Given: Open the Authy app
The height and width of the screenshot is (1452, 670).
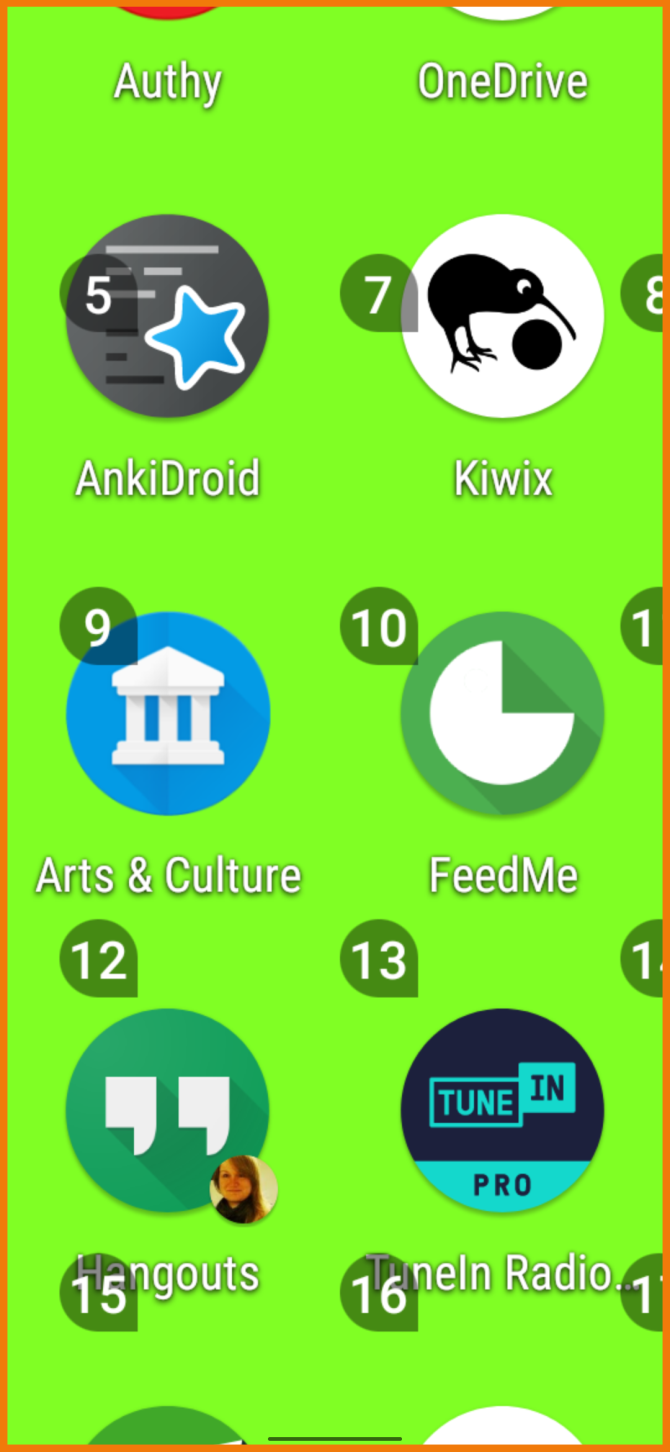Looking at the screenshot, I should coord(168,80).
